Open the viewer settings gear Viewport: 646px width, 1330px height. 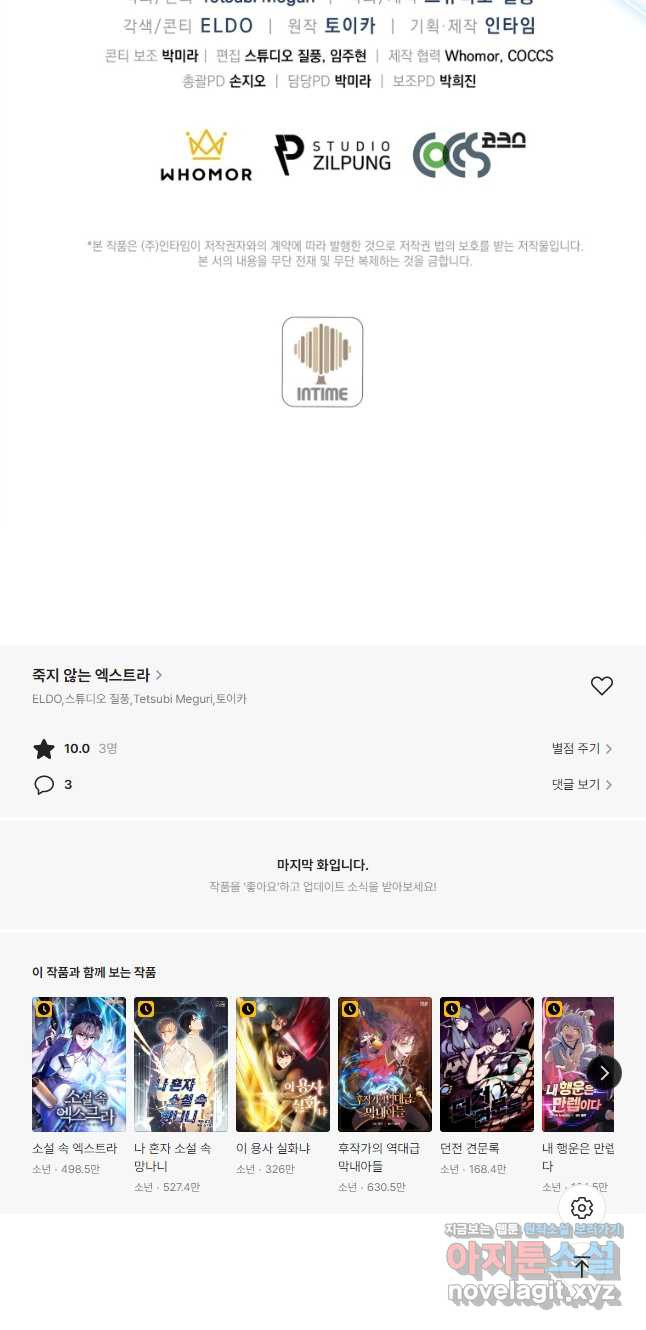(x=582, y=1208)
